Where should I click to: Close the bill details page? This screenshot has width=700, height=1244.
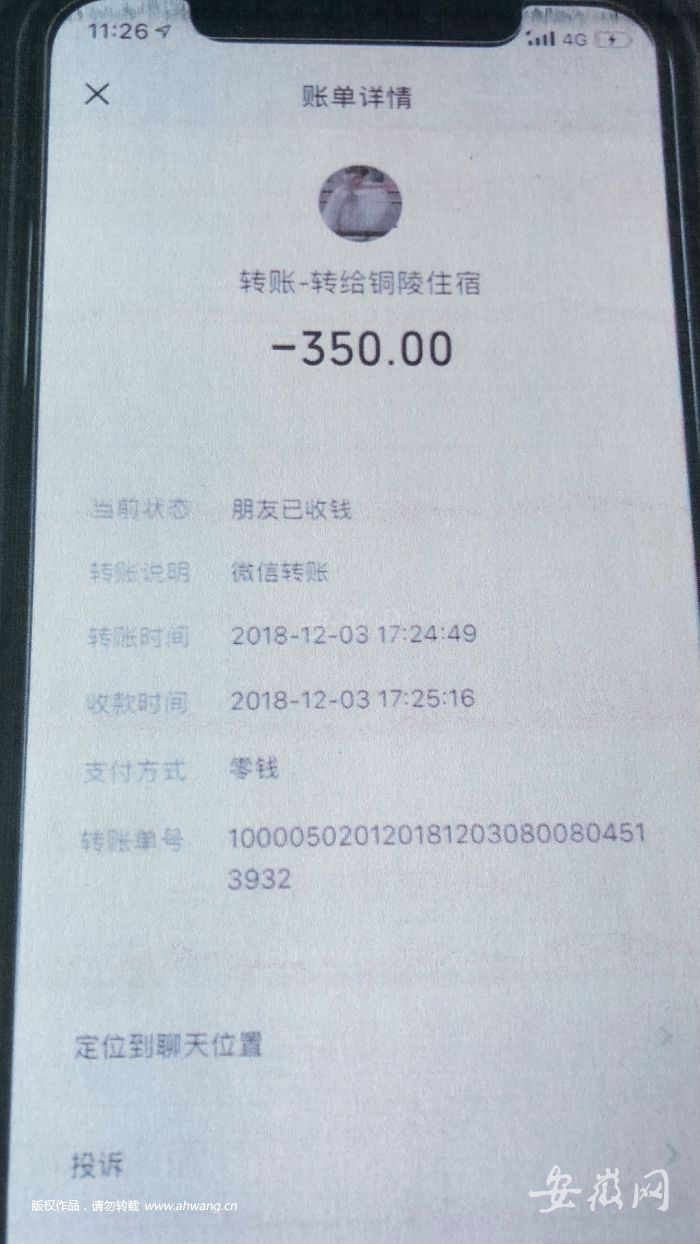97,95
